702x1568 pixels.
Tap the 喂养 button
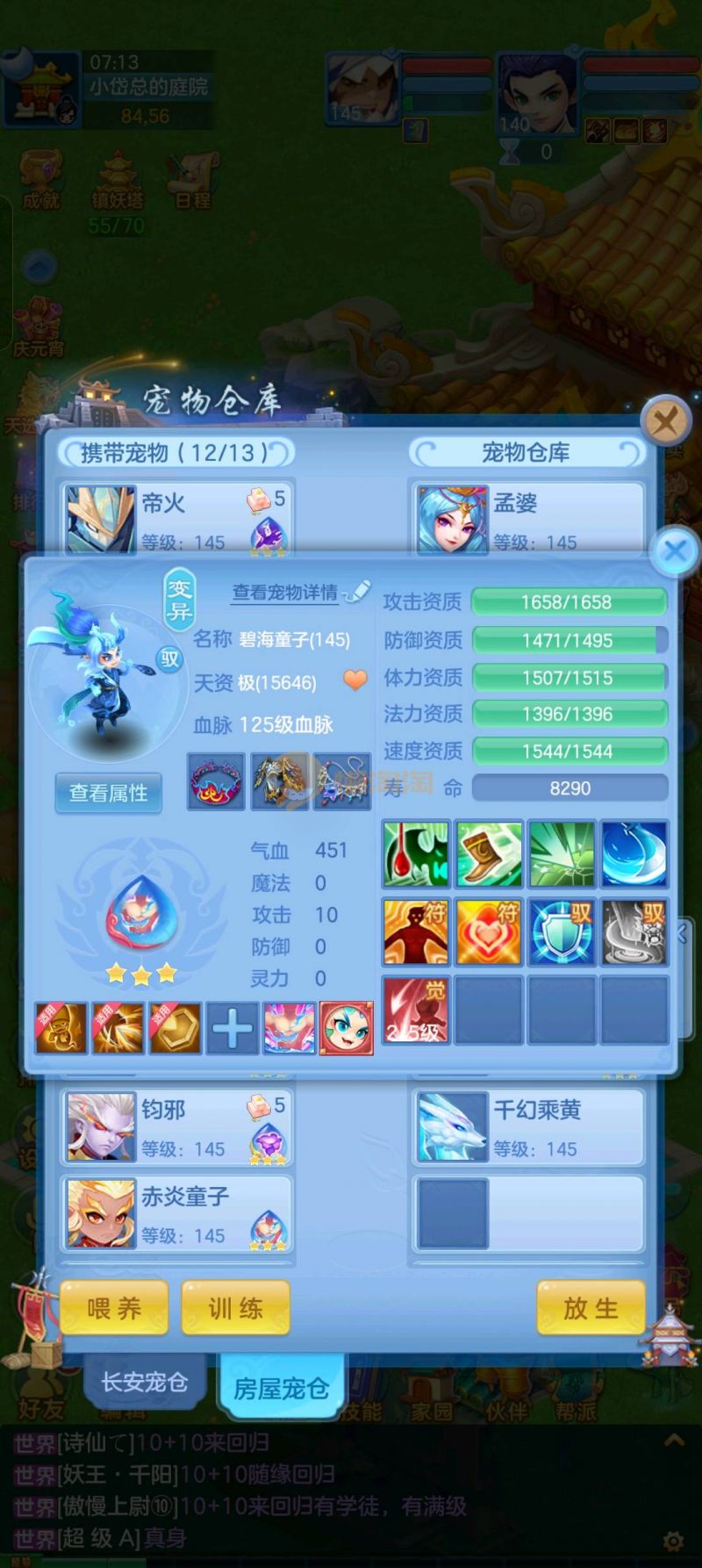point(114,1308)
